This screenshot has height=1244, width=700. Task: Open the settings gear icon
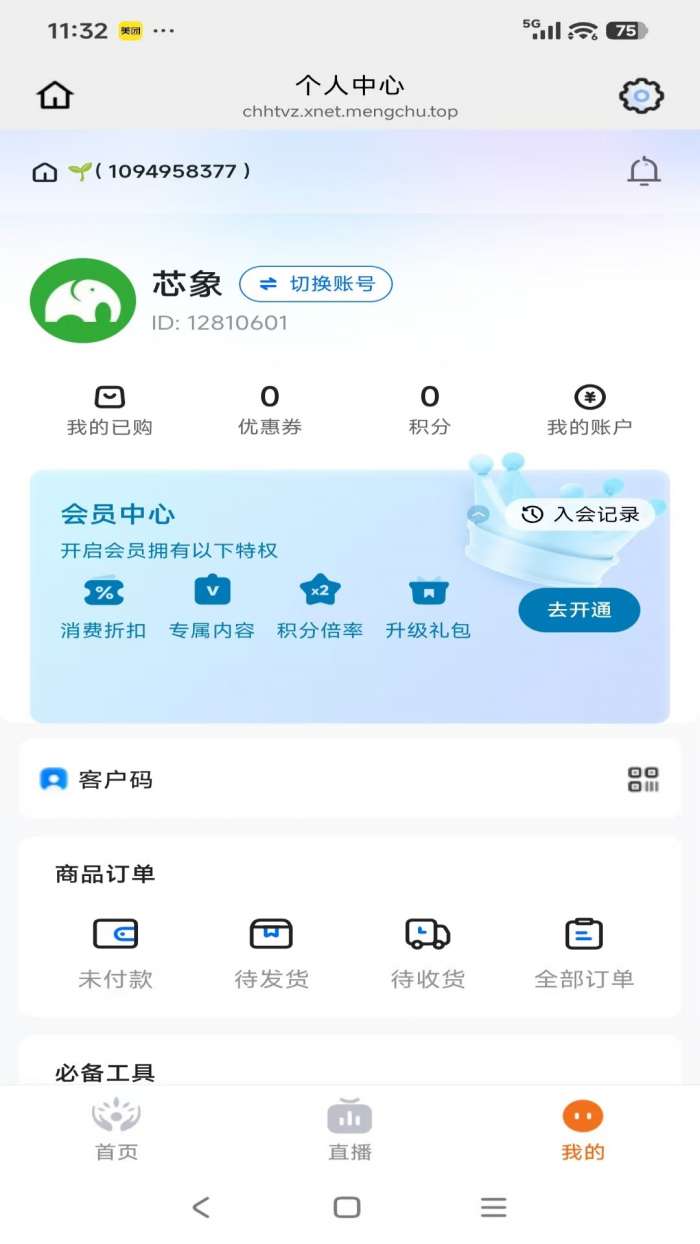pos(641,95)
